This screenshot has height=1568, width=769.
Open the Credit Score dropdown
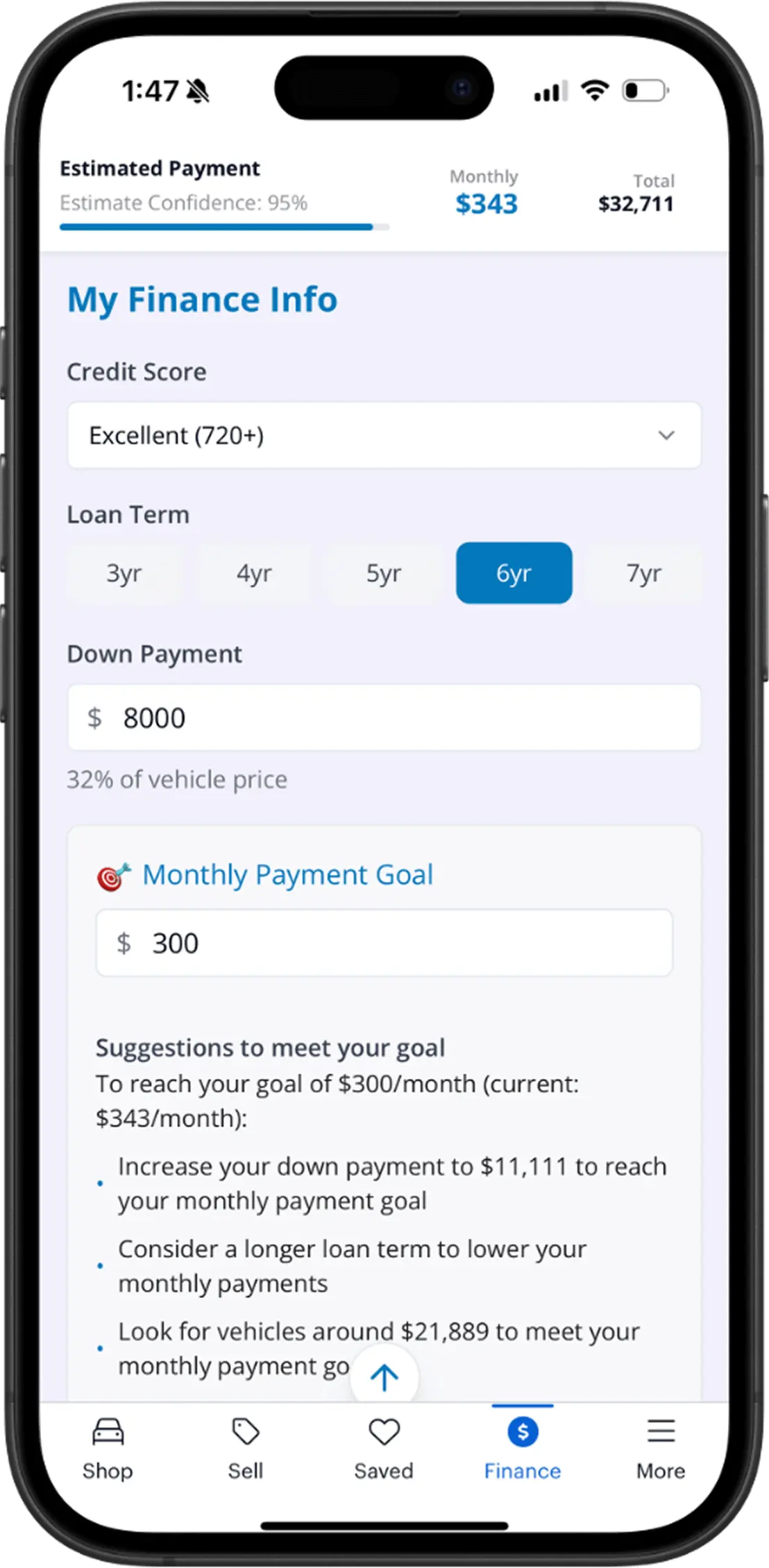click(384, 435)
